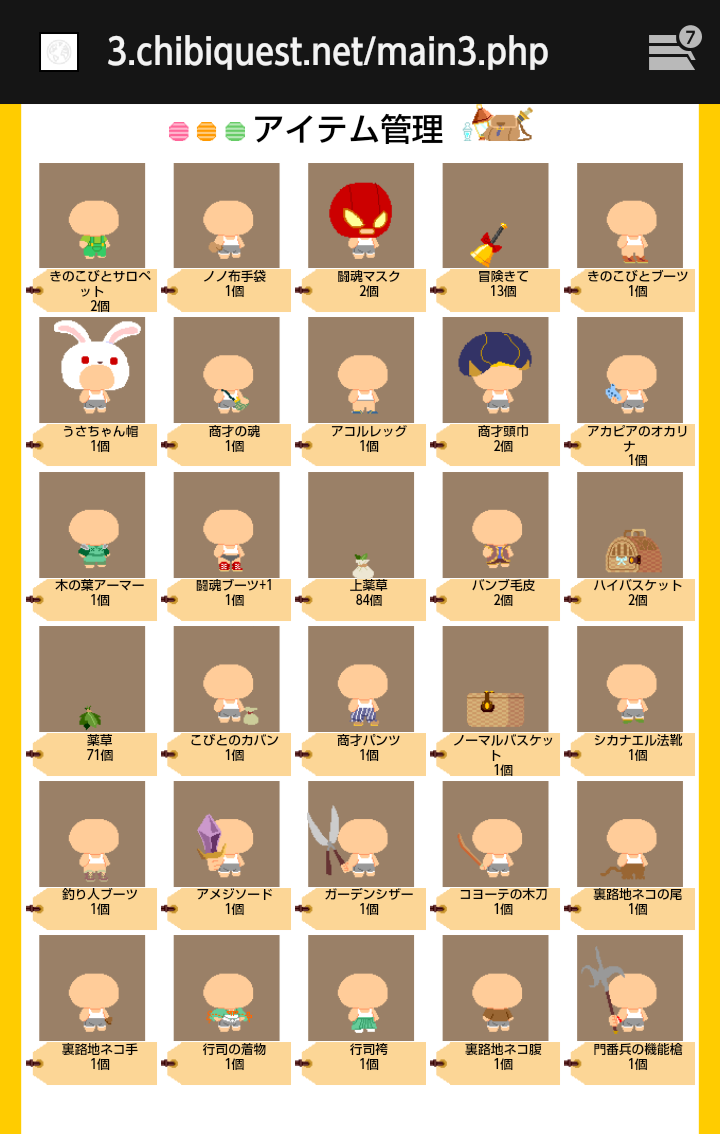Tap the URL address bar
Screen dimensions: 720x1134
327,52
